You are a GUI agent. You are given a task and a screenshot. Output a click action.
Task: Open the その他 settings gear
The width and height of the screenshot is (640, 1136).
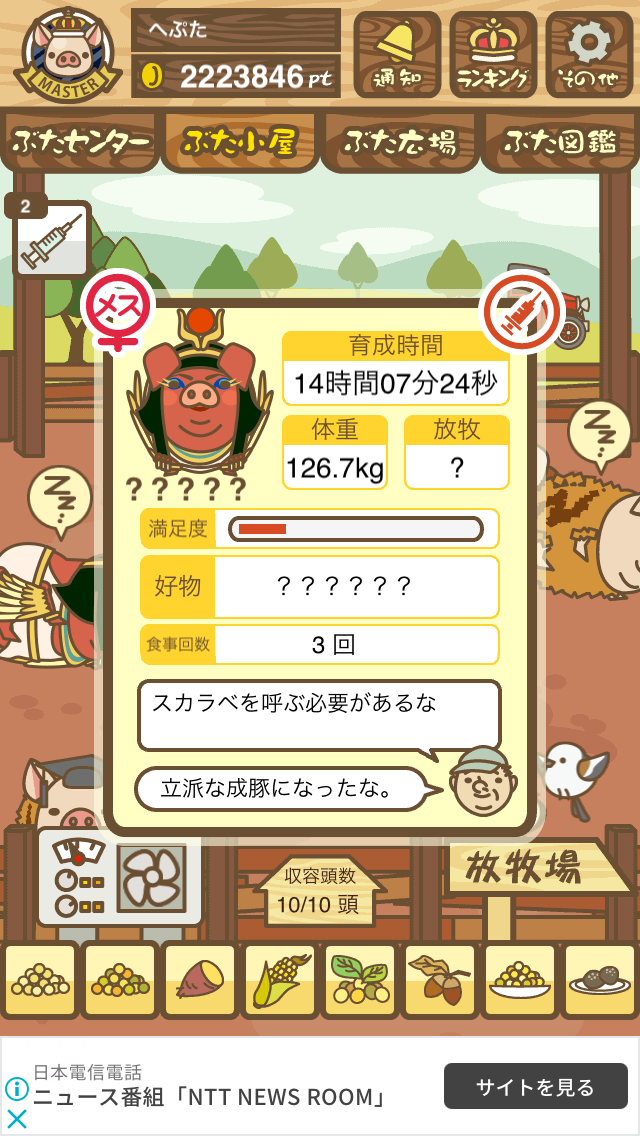coord(589,54)
